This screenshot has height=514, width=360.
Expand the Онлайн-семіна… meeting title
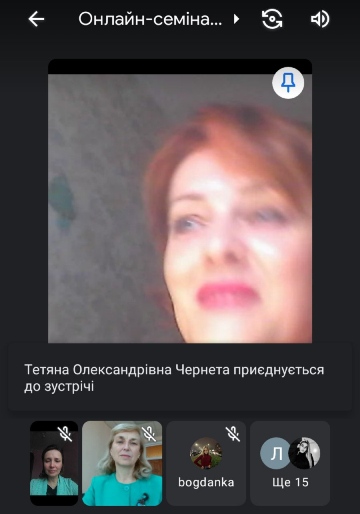(x=159, y=19)
